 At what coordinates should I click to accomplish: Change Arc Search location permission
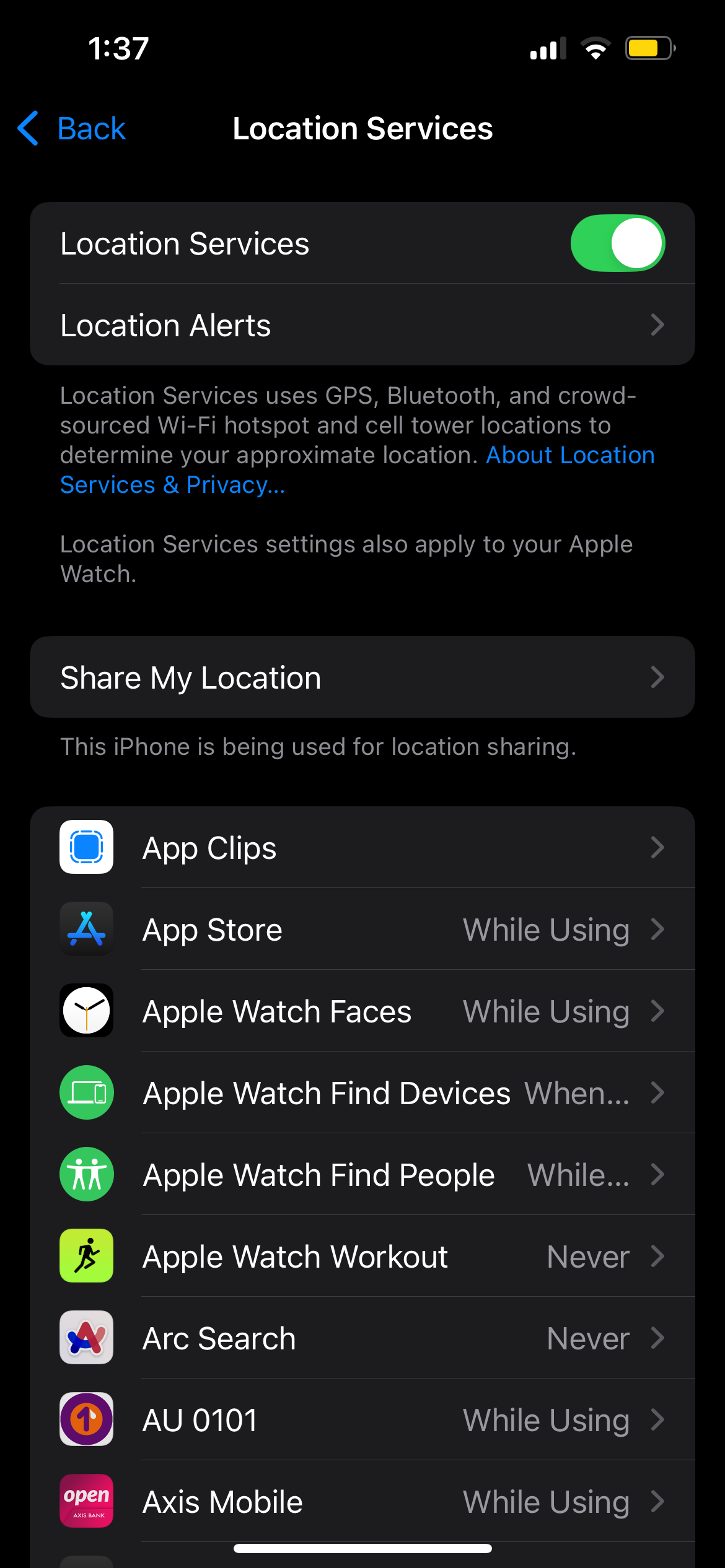[x=362, y=1338]
